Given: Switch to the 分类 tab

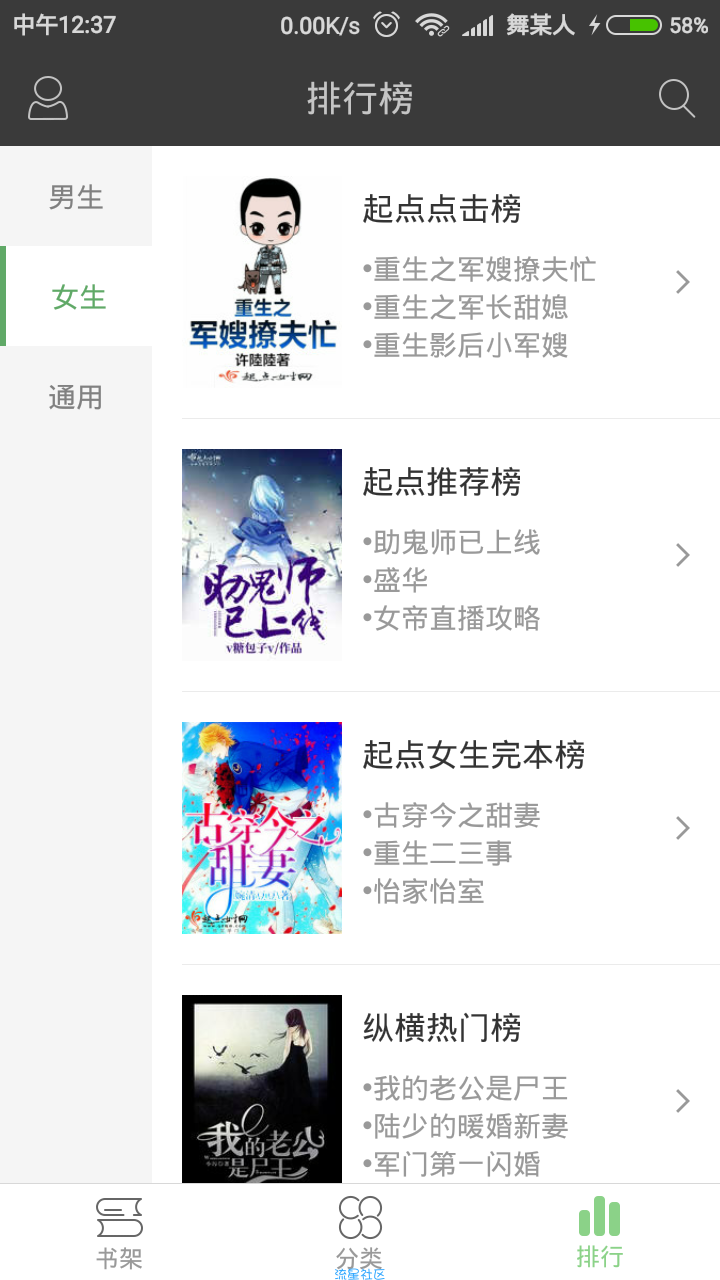Looking at the screenshot, I should (x=360, y=1233).
